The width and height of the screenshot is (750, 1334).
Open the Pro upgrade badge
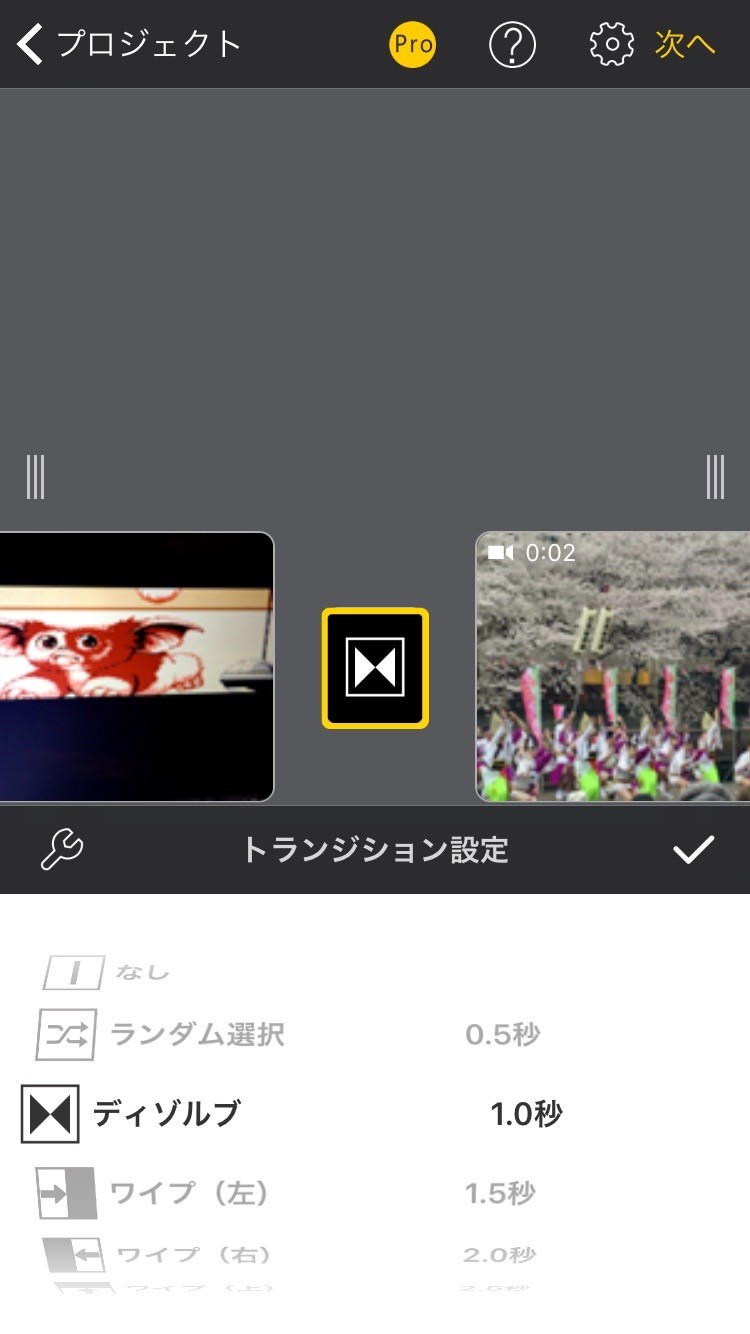[412, 44]
